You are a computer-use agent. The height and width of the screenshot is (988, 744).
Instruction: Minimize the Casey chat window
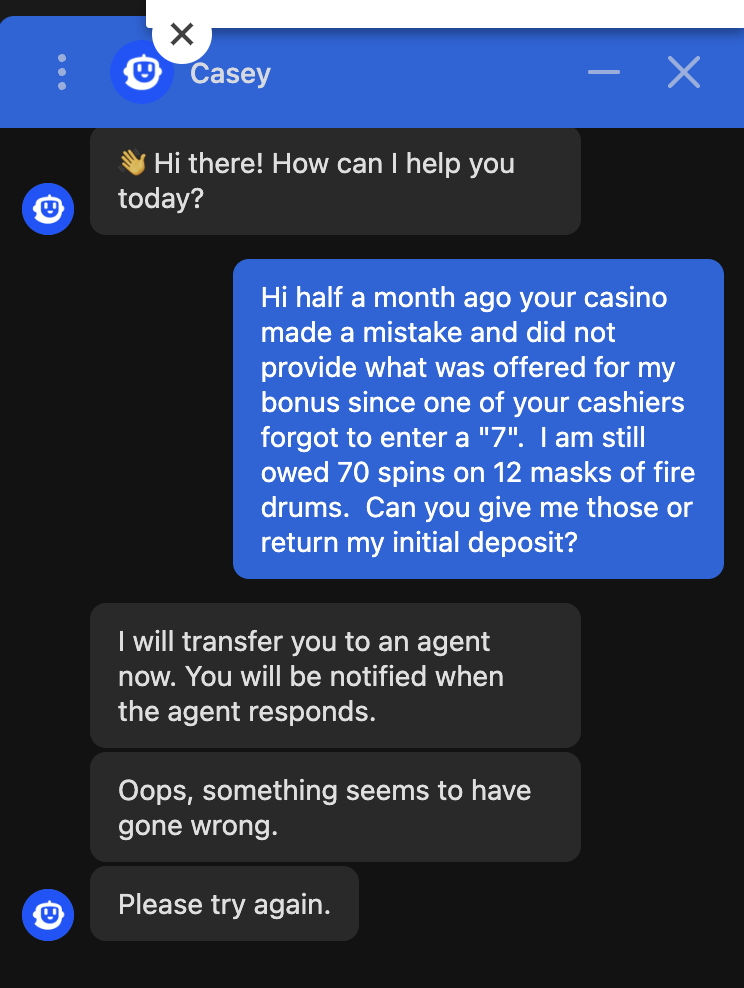tap(604, 72)
